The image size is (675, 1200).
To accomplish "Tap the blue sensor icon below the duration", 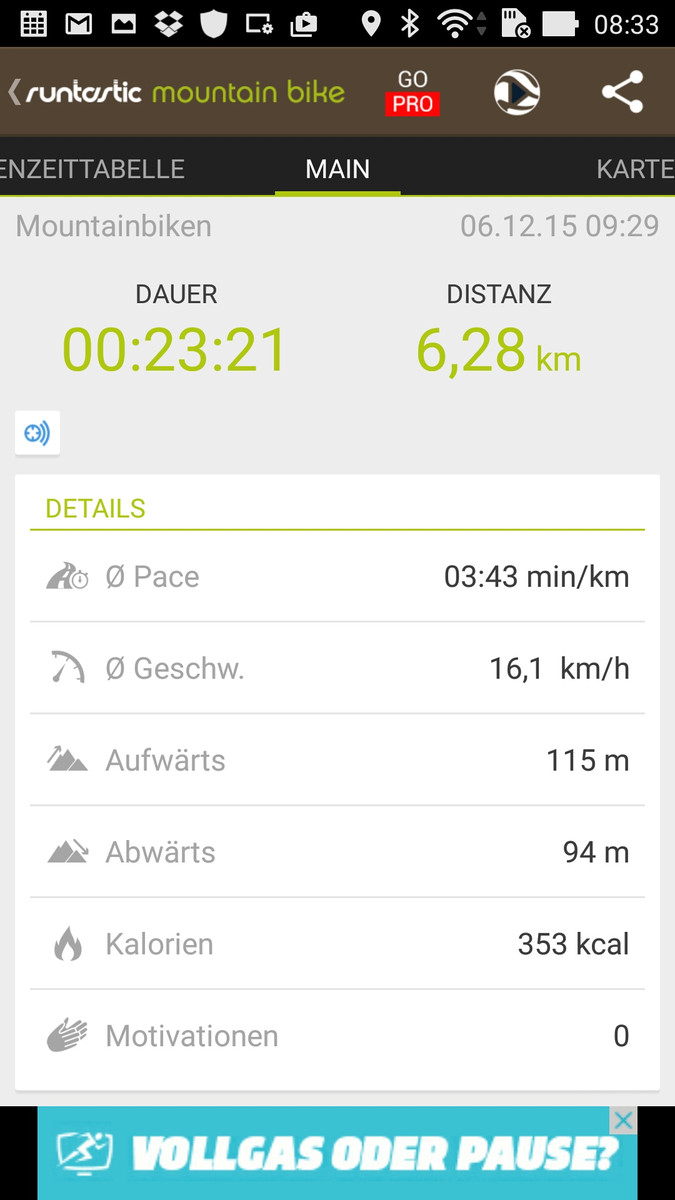I will [x=37, y=433].
